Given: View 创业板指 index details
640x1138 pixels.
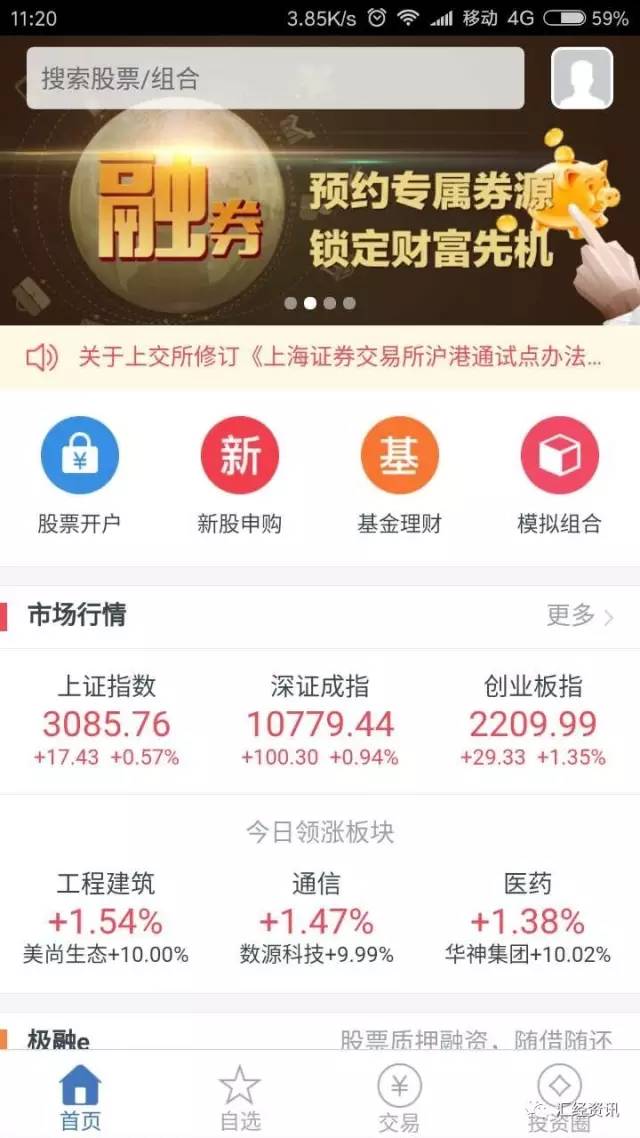Looking at the screenshot, I should click(x=533, y=720).
